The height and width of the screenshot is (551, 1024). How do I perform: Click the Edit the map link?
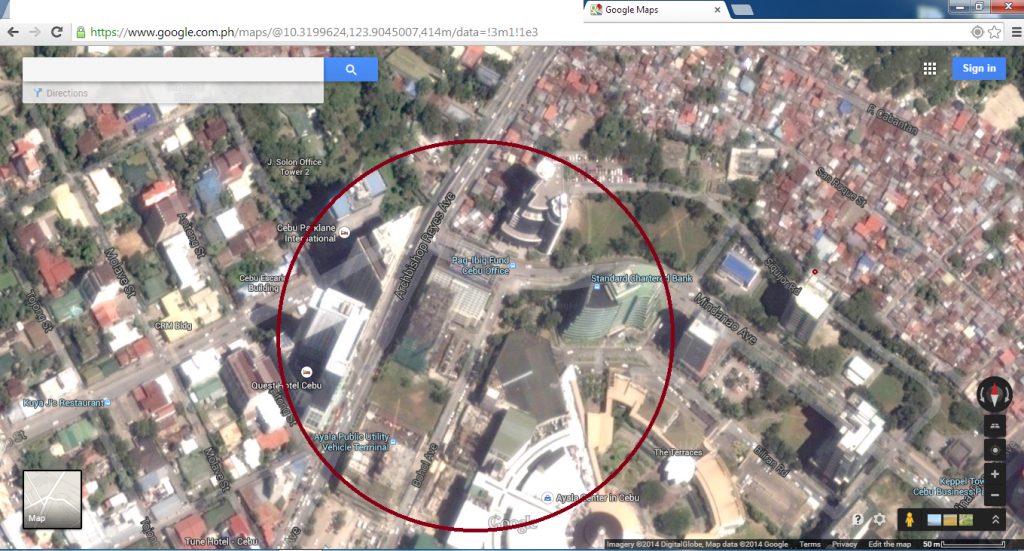pos(889,544)
